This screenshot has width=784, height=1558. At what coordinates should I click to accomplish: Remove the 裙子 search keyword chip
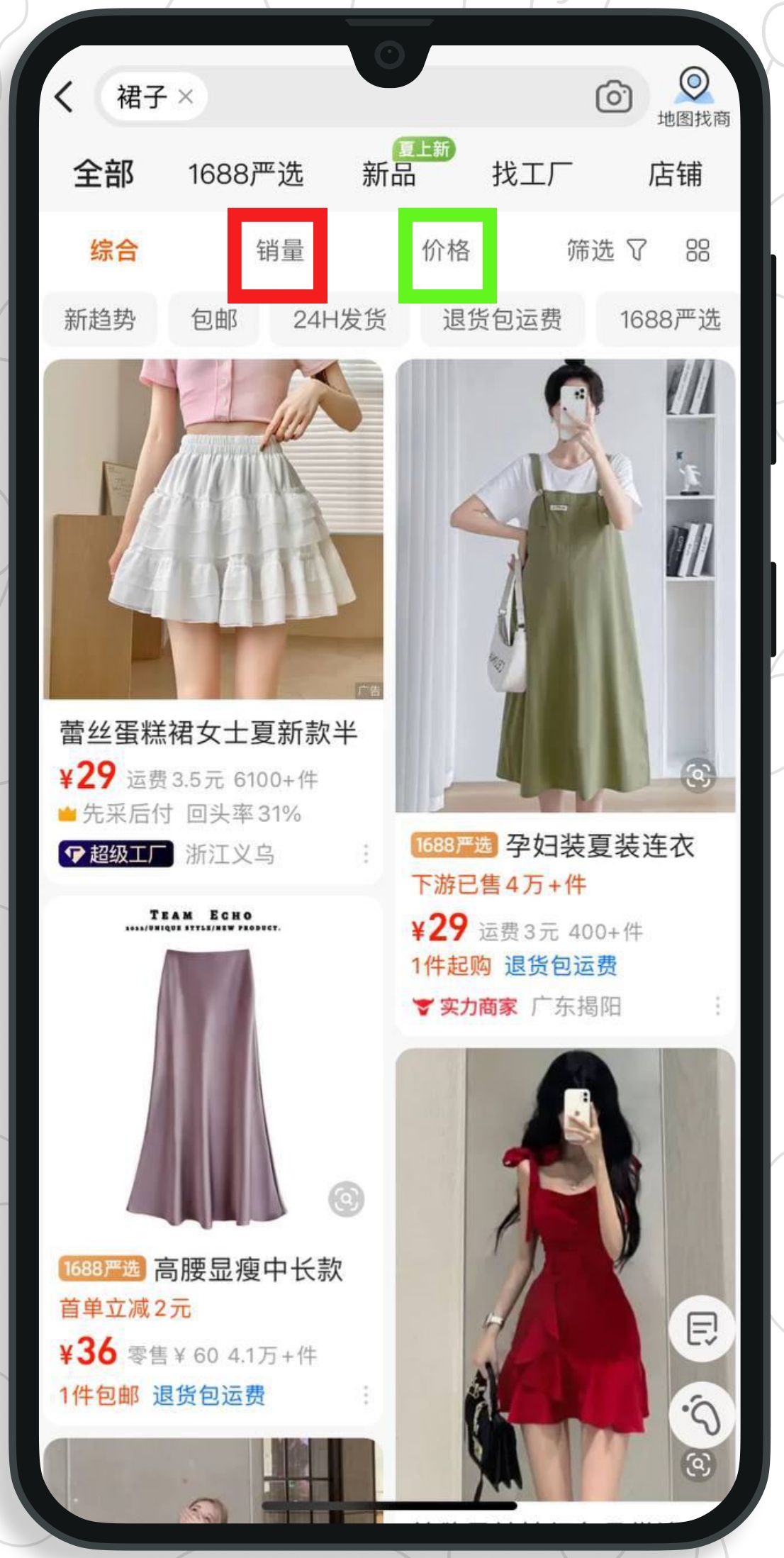186,96
